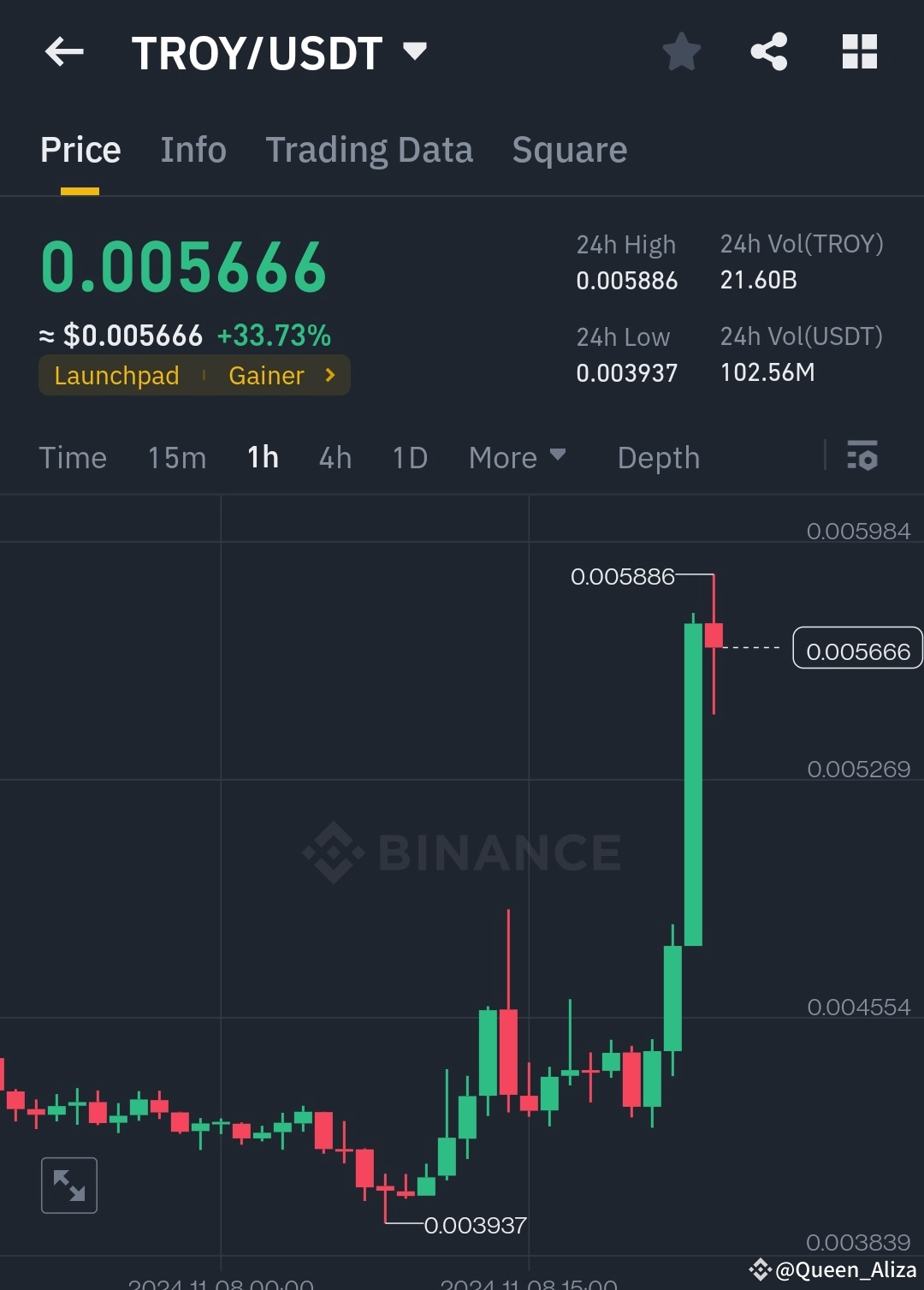View the Depth chart
This screenshot has height=1290, width=924.
(x=658, y=457)
